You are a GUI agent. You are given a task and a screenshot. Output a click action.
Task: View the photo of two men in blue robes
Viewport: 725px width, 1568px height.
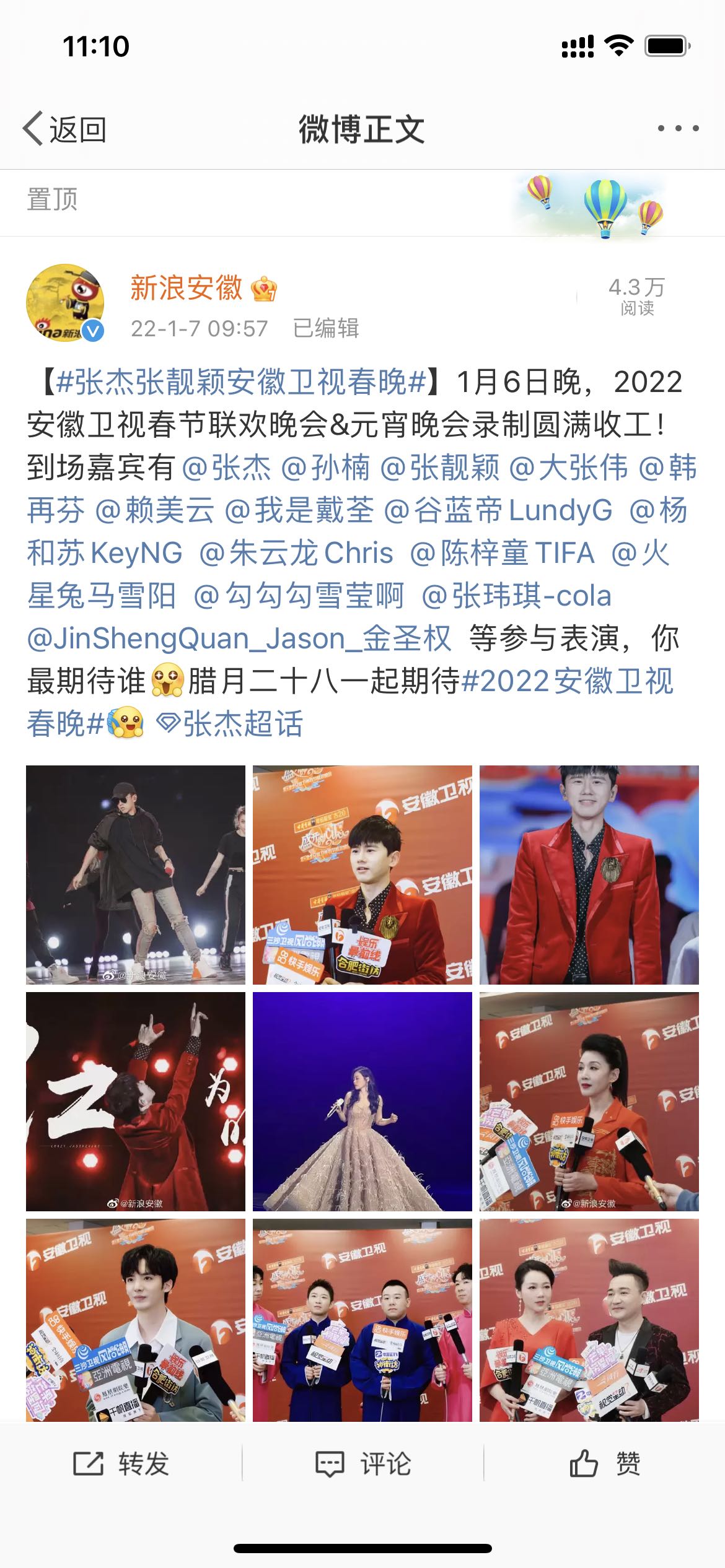(x=362, y=1320)
